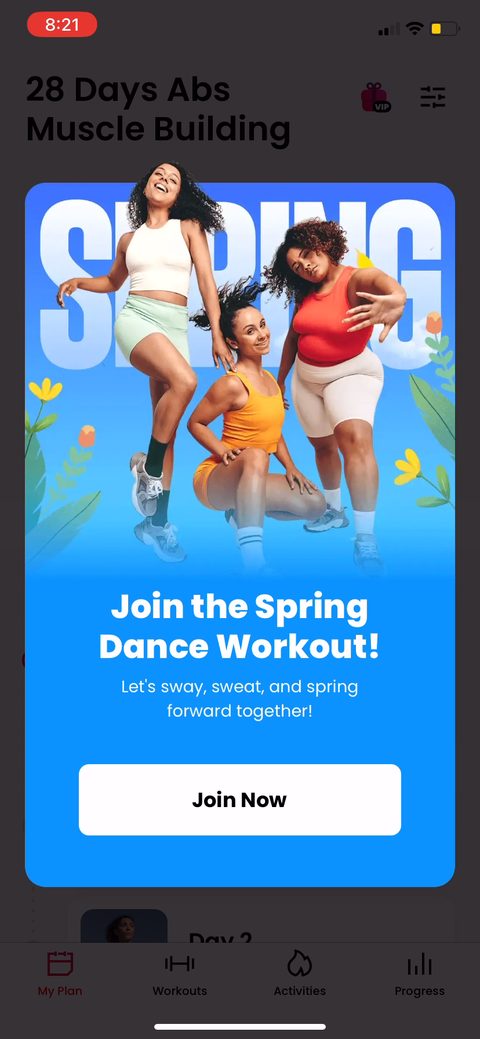This screenshot has width=480, height=1039.
Task: Select the My Plan tab
Action: [x=60, y=973]
